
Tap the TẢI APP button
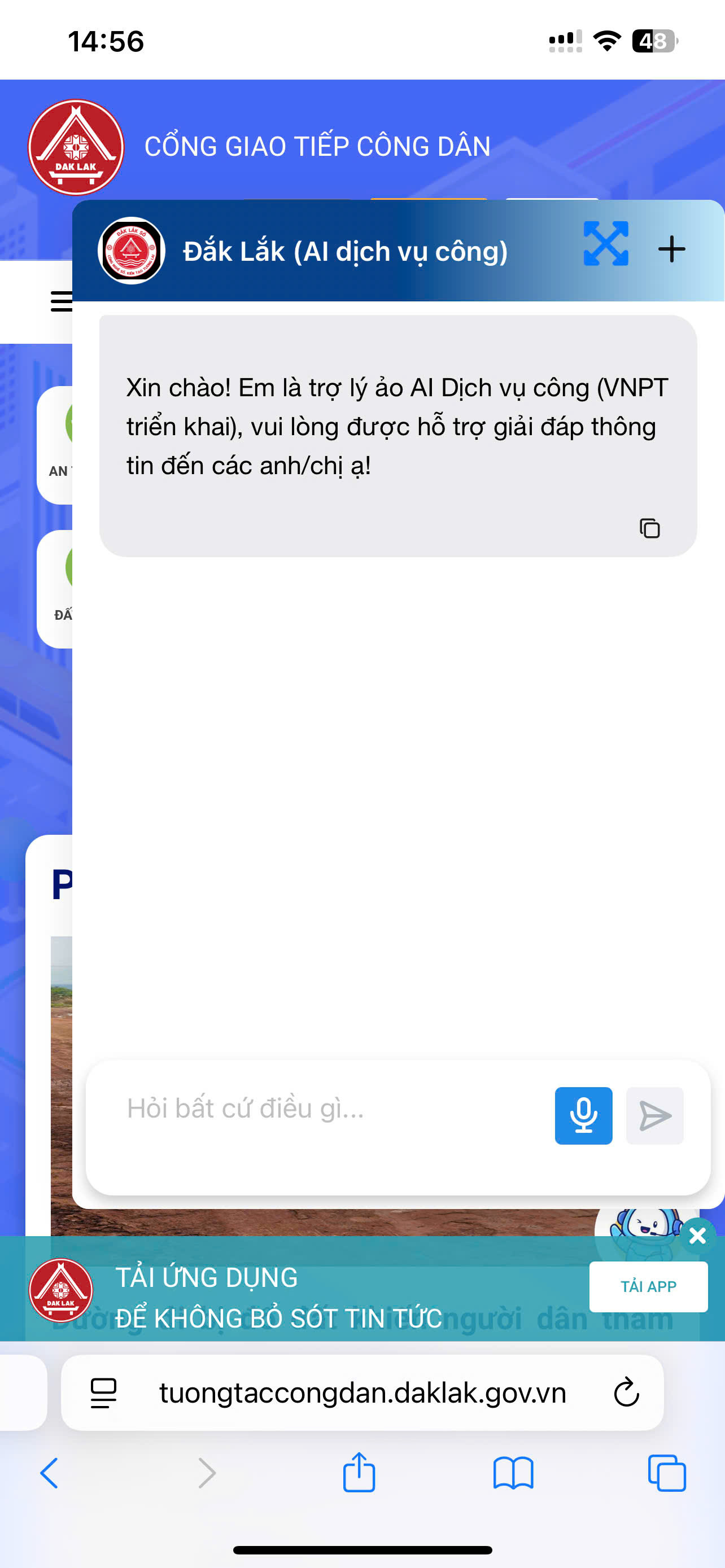[x=648, y=1286]
